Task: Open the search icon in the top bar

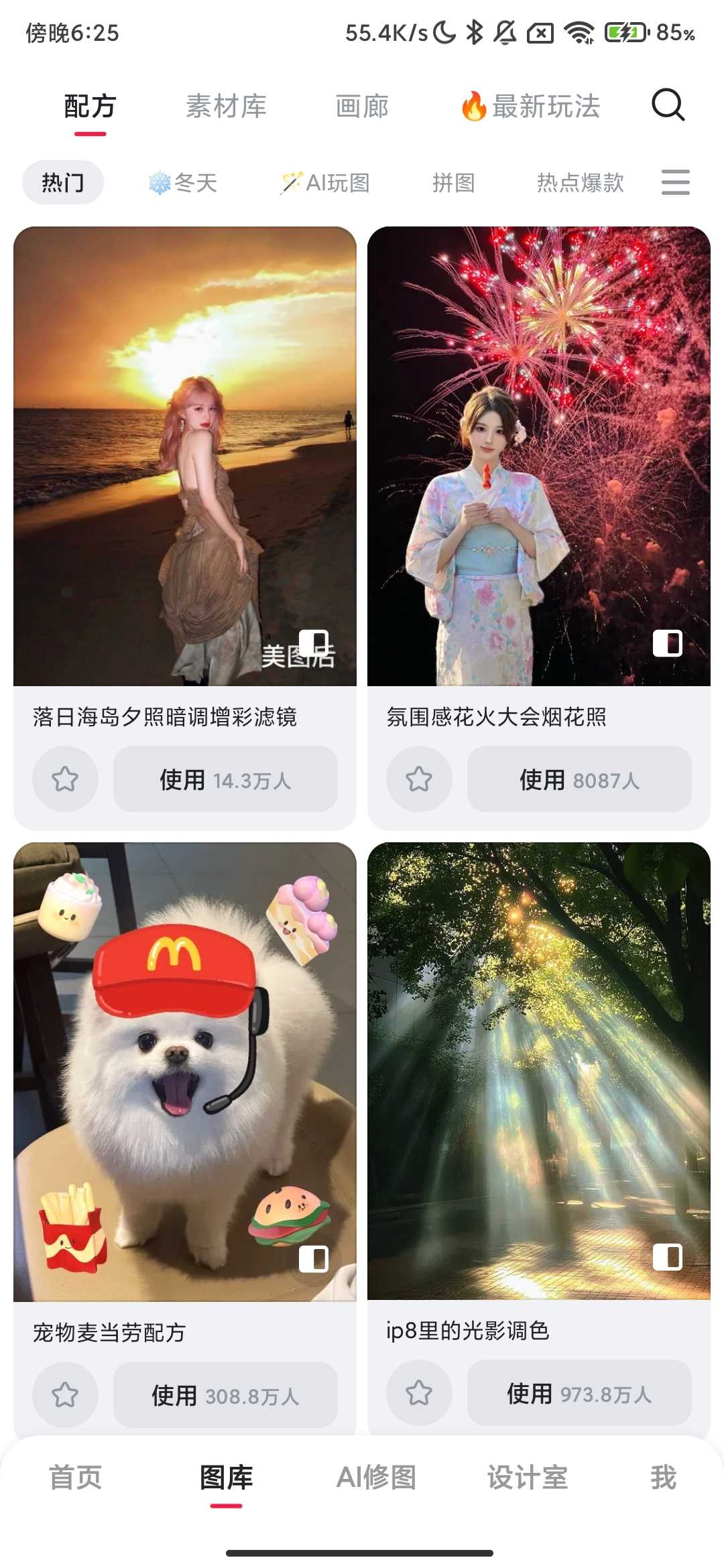Action: 668,105
